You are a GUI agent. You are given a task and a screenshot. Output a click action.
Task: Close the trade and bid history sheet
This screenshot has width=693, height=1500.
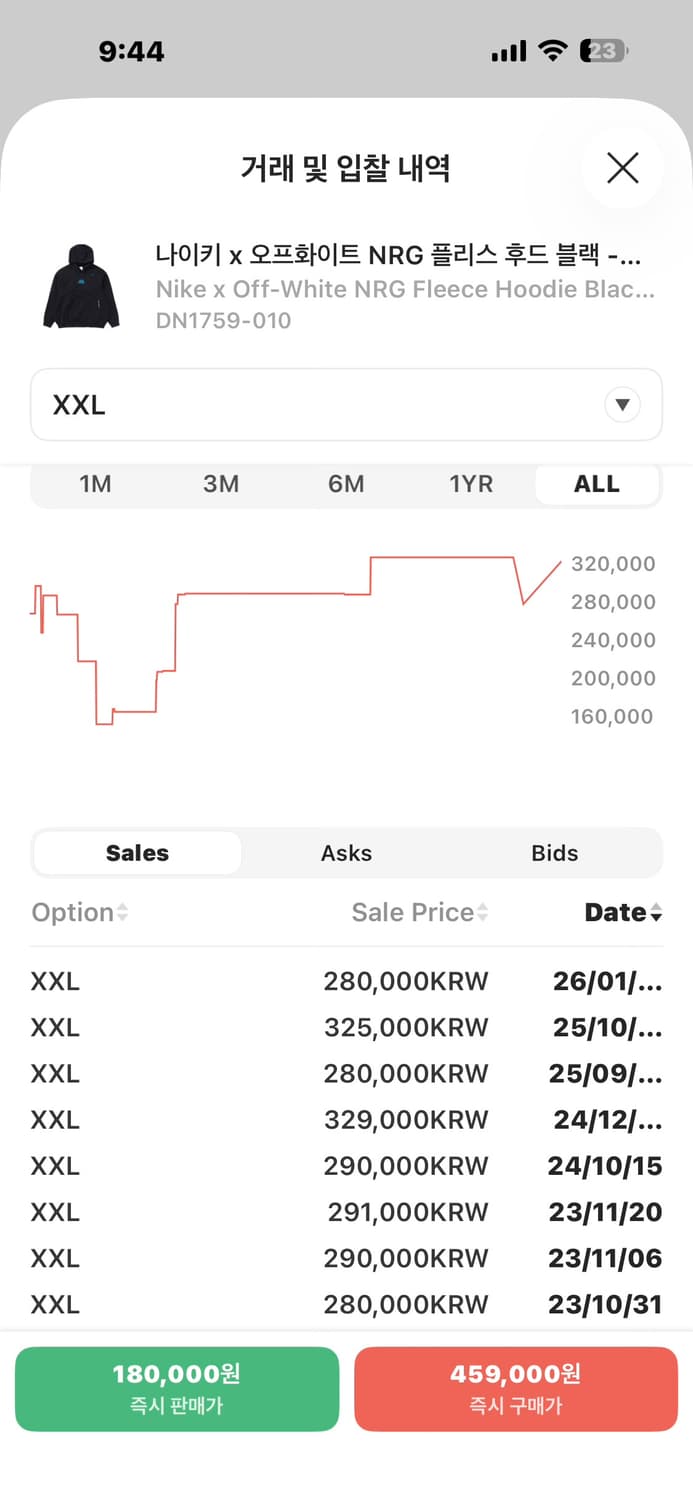622,168
